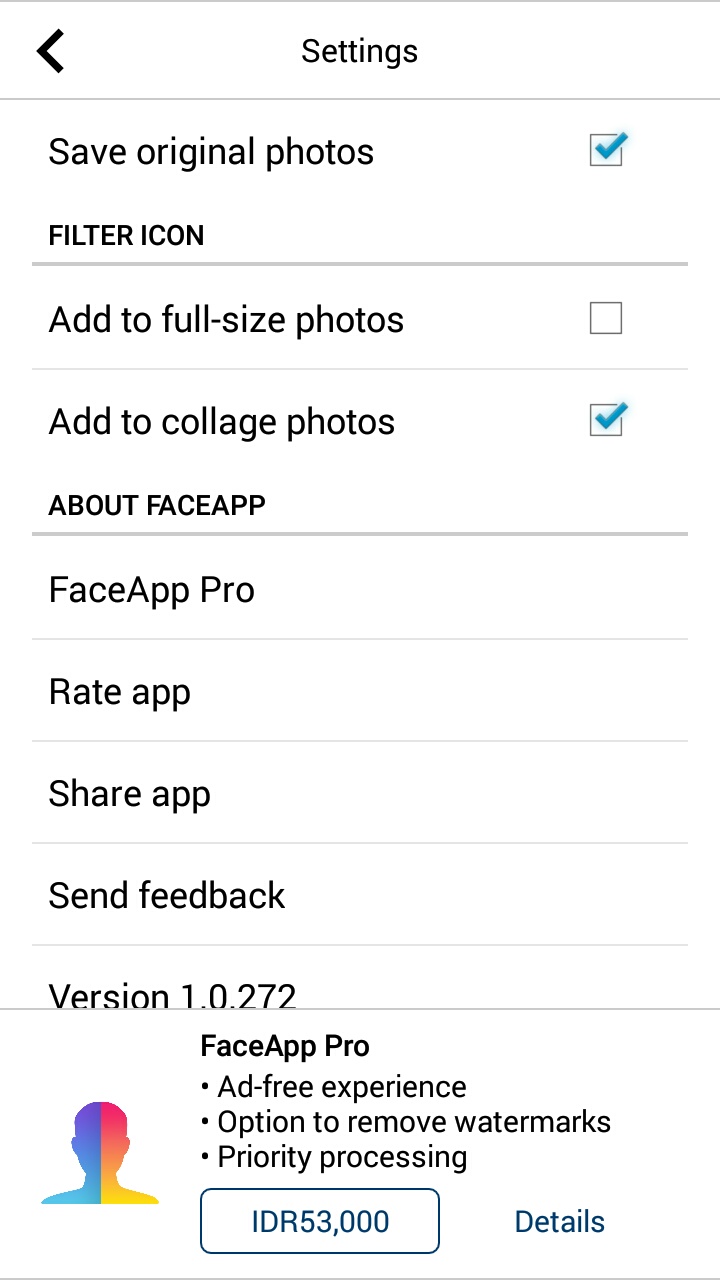Image resolution: width=720 pixels, height=1280 pixels.
Task: Open the FaceApp Pro settings entry
Action: coord(151,589)
